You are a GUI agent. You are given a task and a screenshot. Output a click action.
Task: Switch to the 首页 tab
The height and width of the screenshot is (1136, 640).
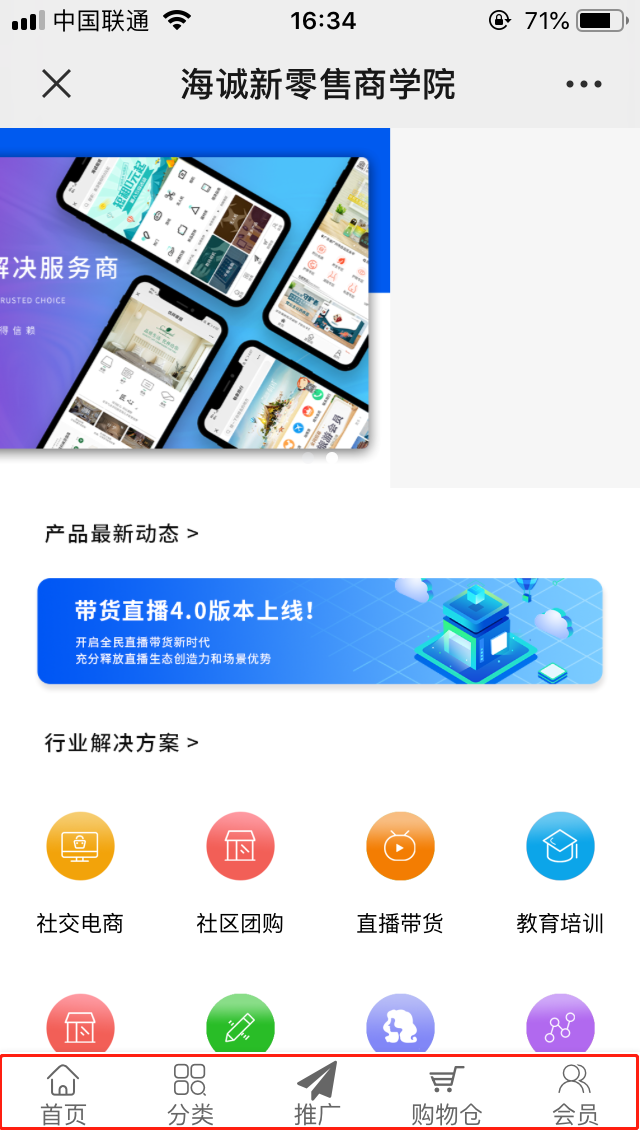click(63, 1094)
